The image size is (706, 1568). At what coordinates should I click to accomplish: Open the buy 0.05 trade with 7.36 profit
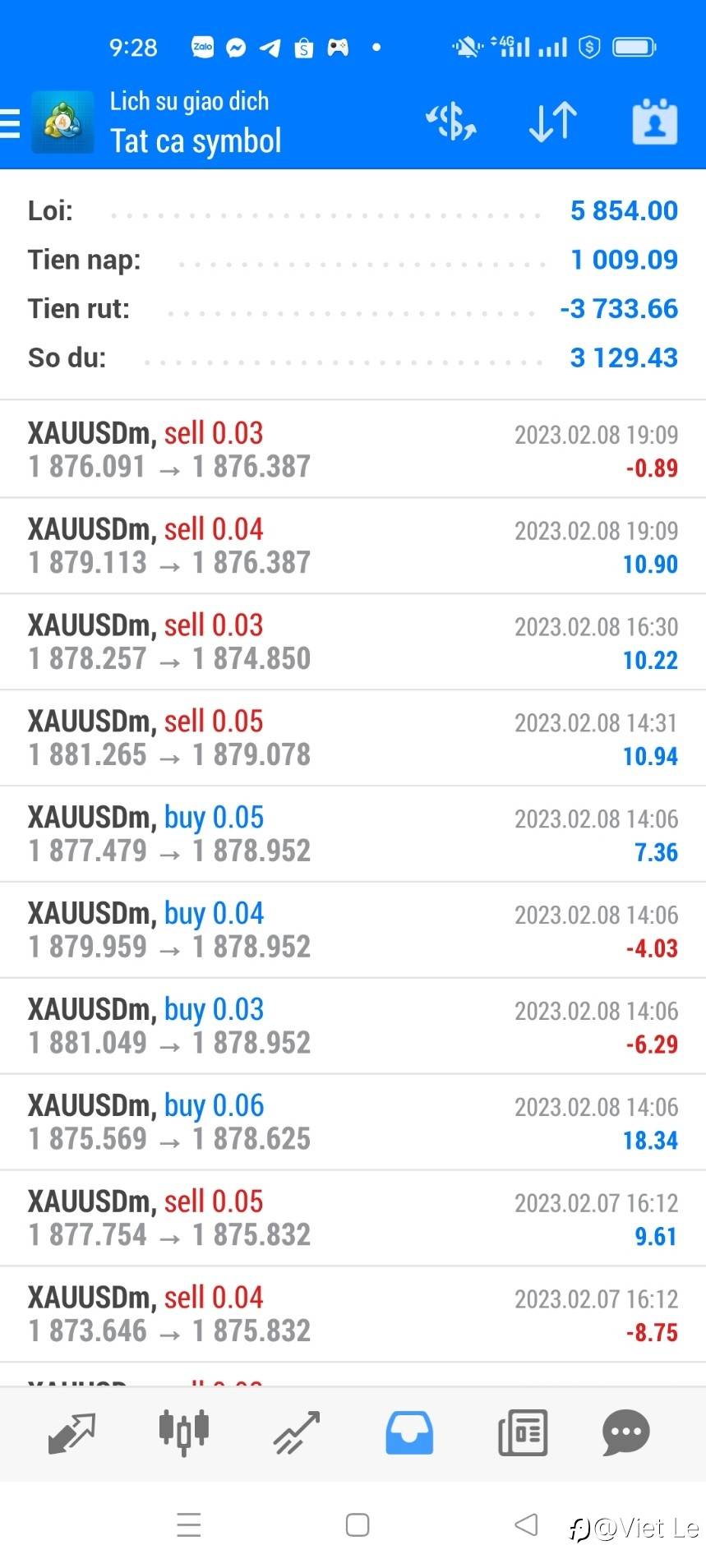point(353,834)
